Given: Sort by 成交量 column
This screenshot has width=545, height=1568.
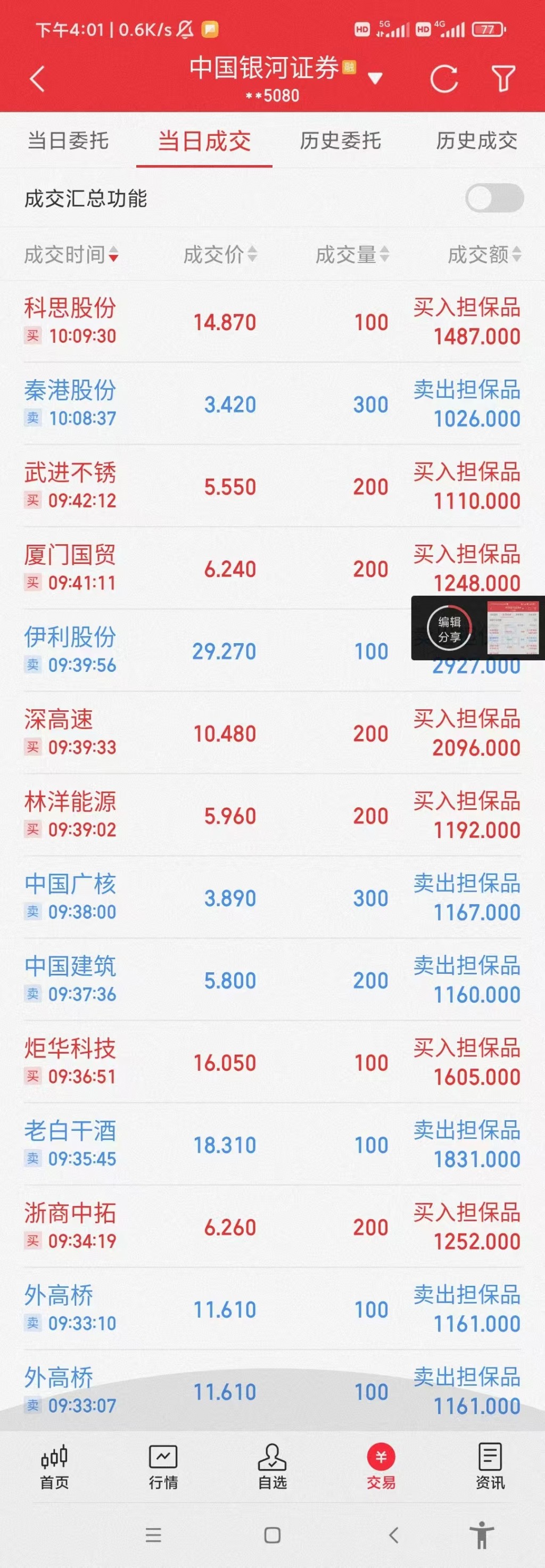Looking at the screenshot, I should [352, 255].
